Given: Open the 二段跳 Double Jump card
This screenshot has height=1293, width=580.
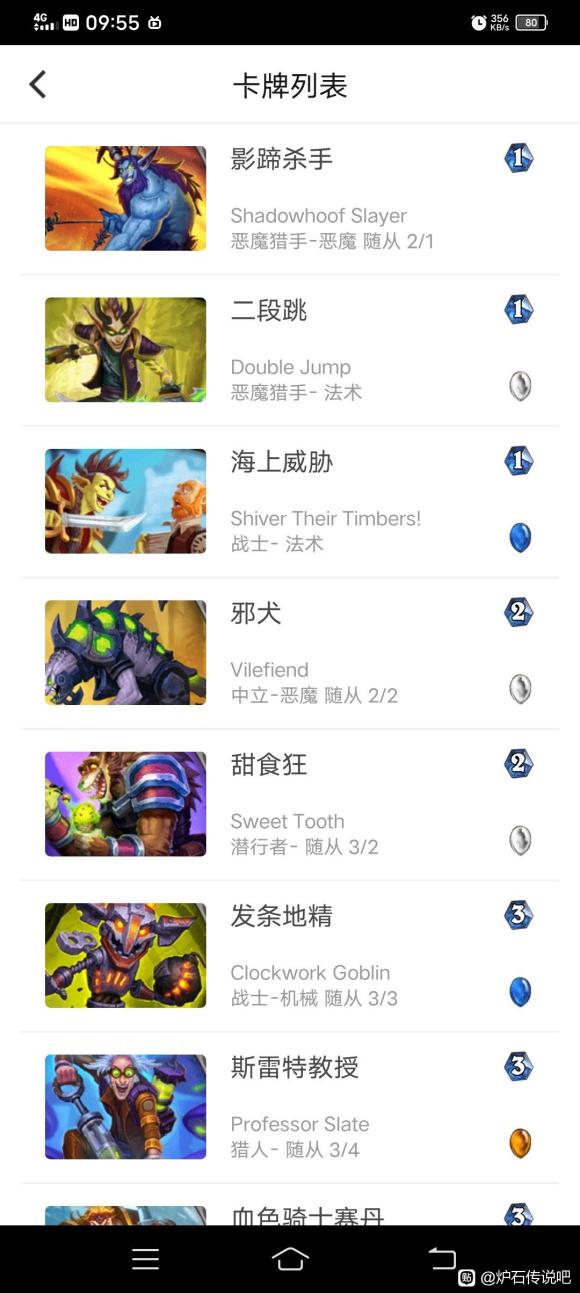Looking at the screenshot, I should 290,350.
